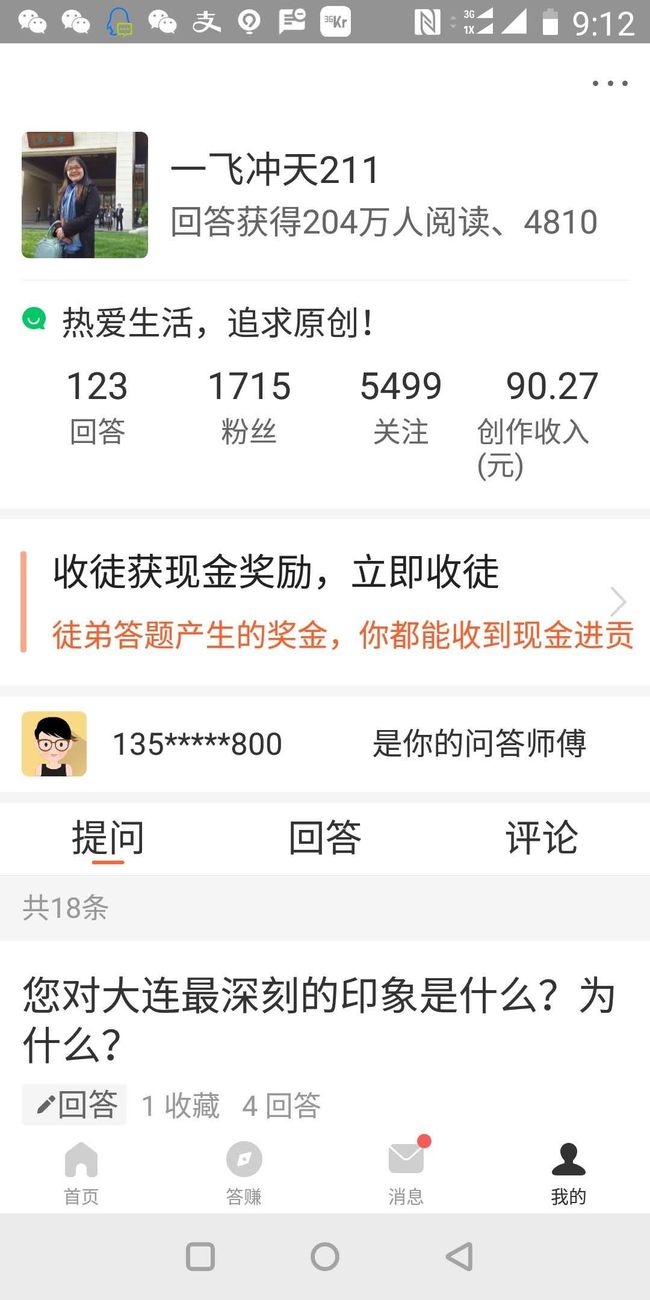Tap the system home circle button

coord(325,1257)
